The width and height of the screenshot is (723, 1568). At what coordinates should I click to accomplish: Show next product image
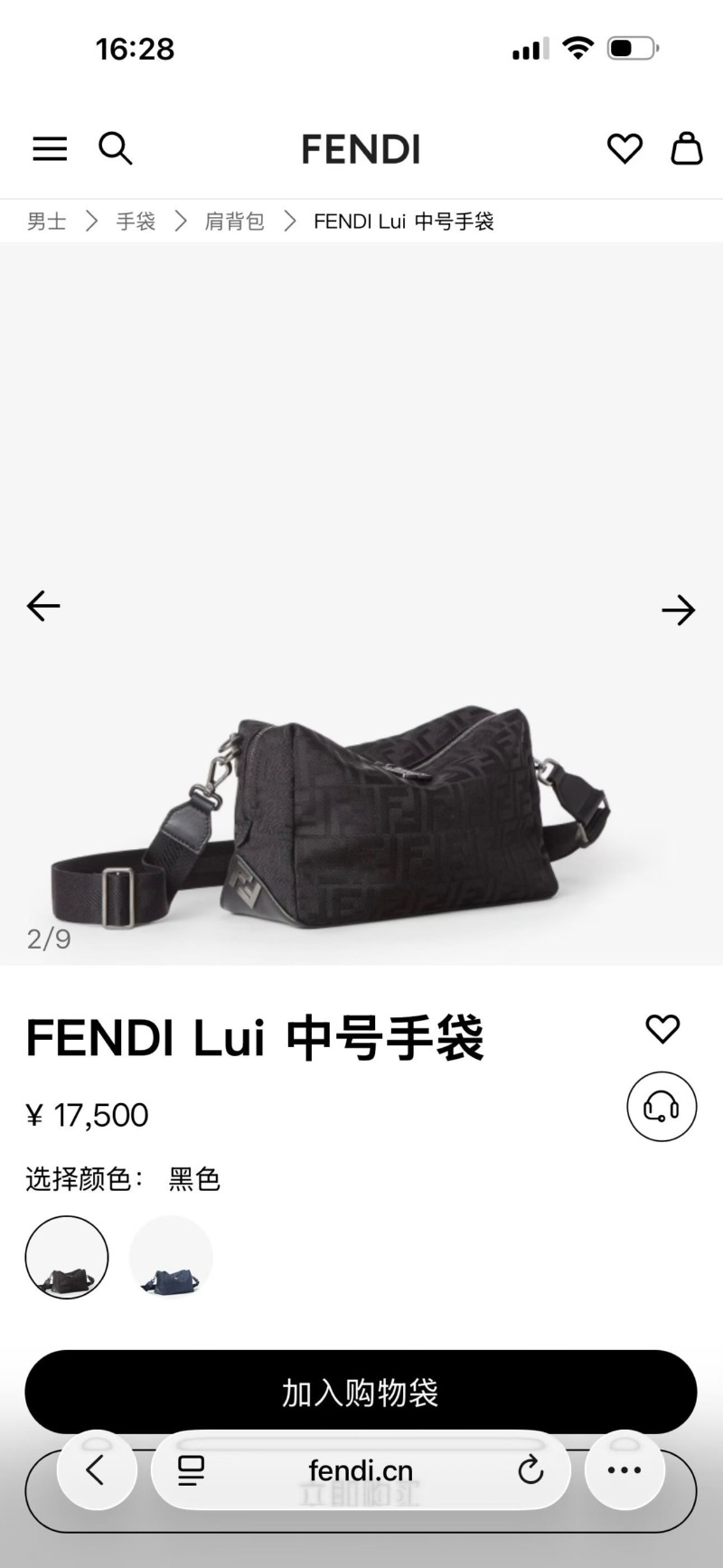678,610
